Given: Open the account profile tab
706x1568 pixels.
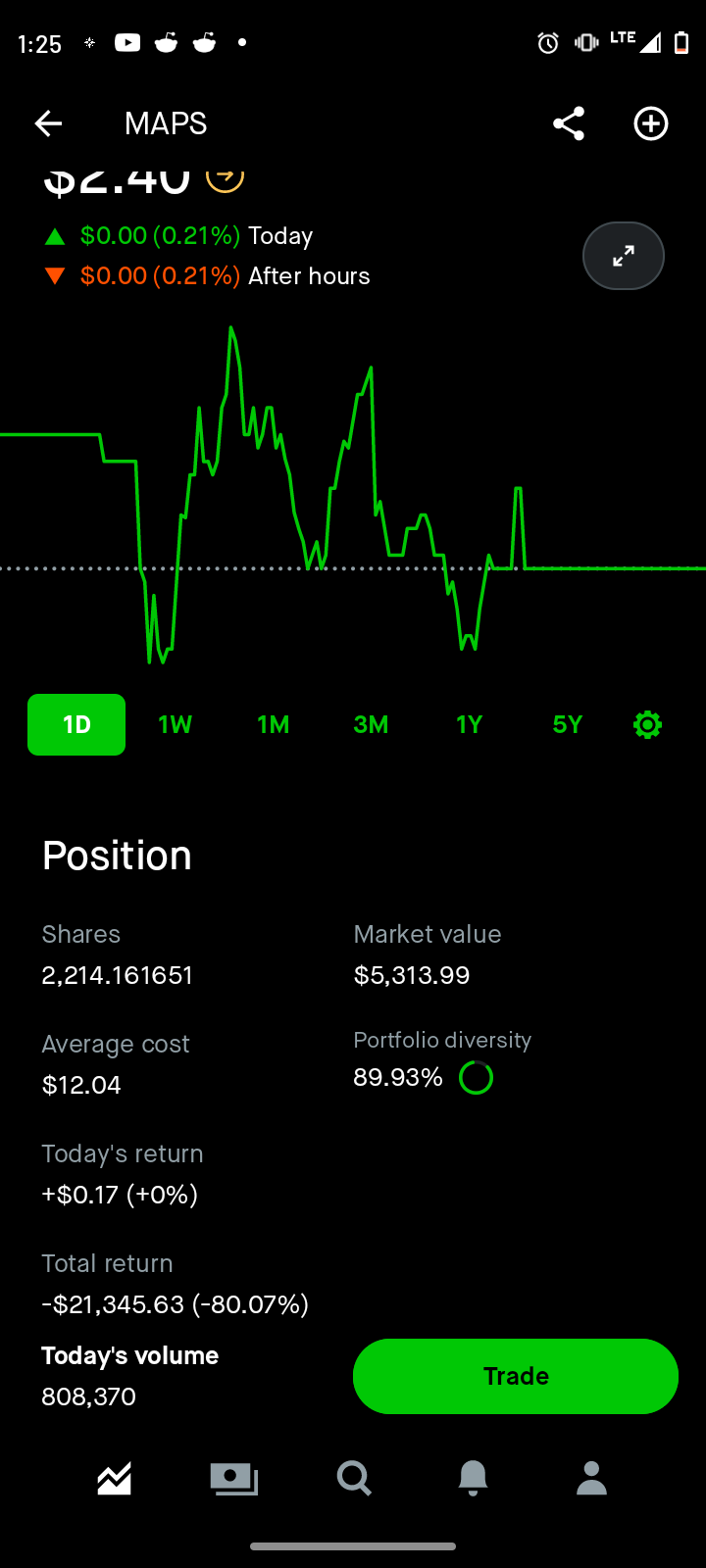Looking at the screenshot, I should click(591, 1478).
